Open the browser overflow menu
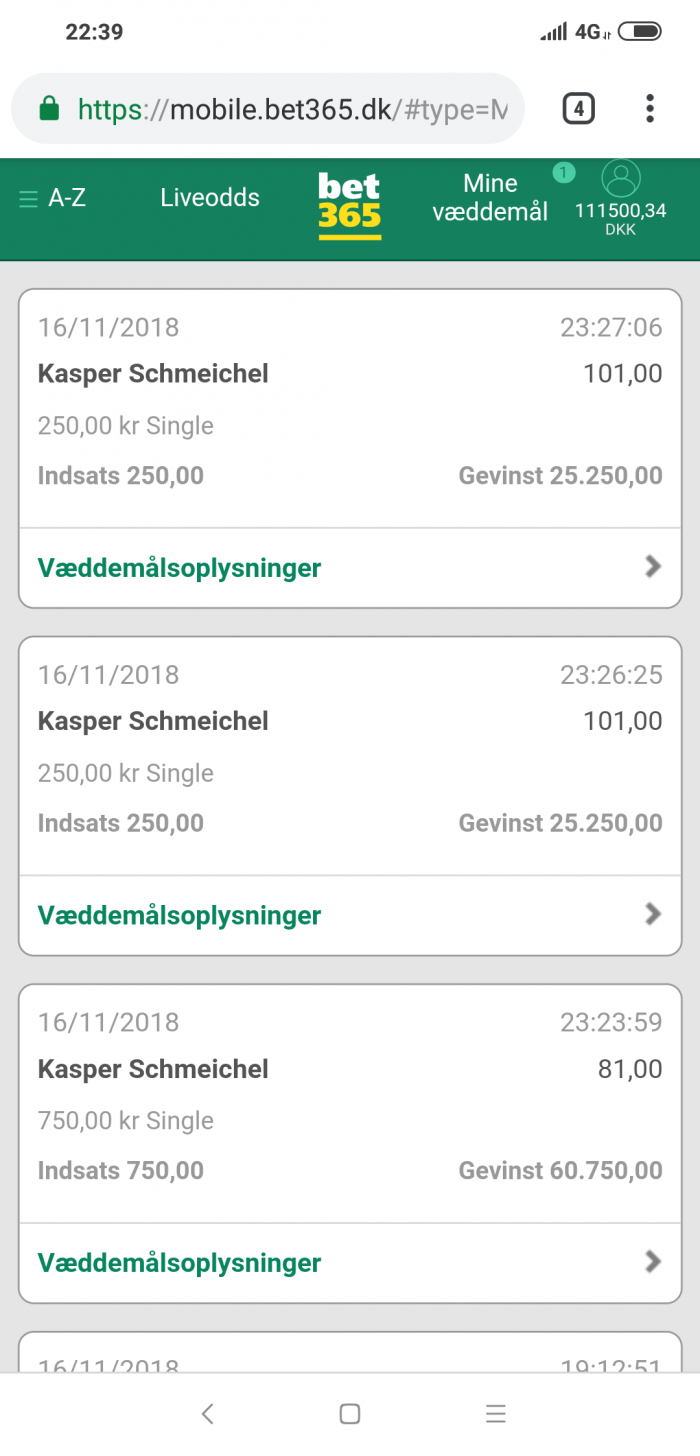Viewport: 700px width, 1456px height. [650, 108]
